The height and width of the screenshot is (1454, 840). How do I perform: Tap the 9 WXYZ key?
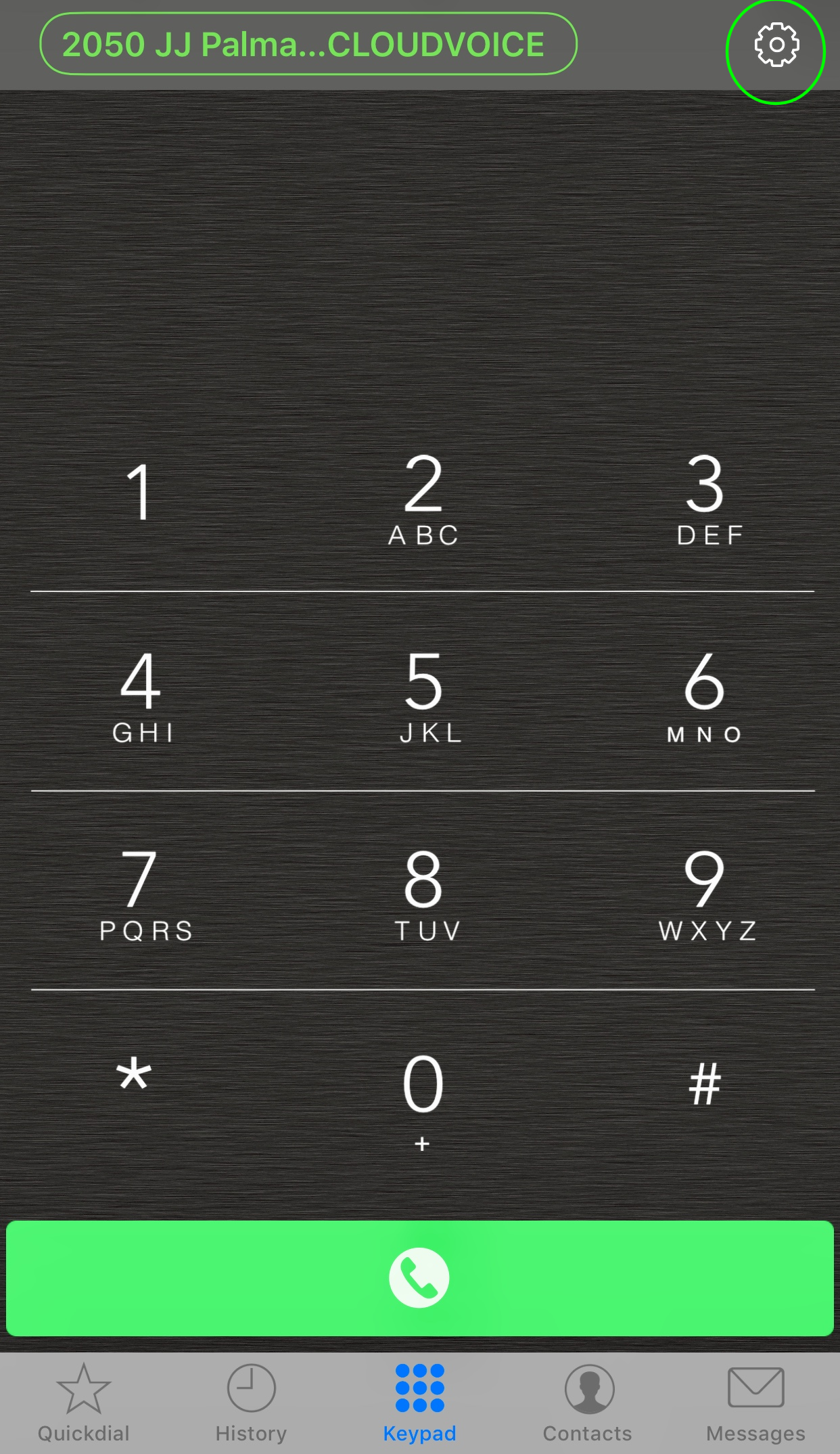(706, 896)
